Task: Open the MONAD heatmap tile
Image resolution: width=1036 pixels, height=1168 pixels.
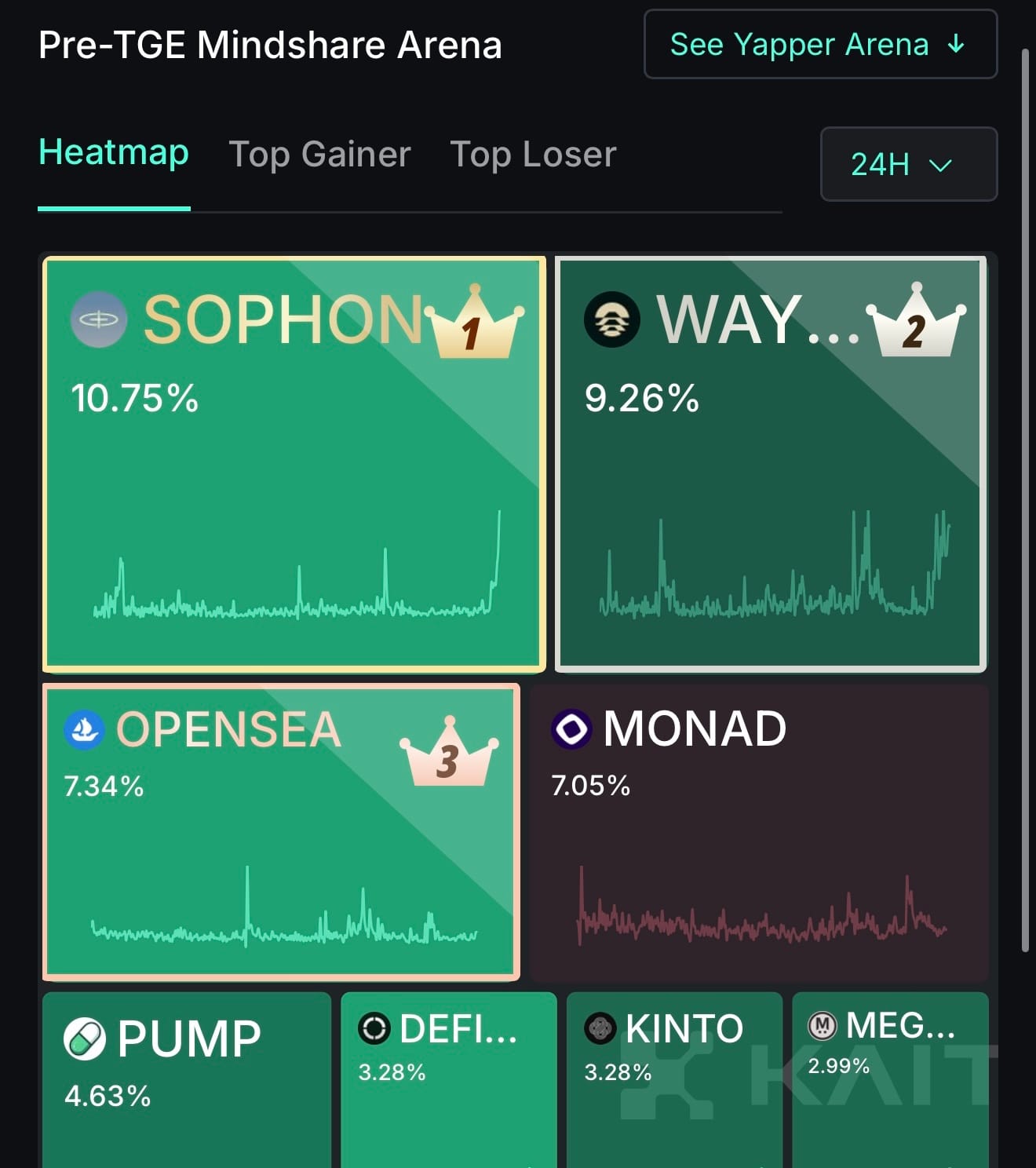Action: 758,832
